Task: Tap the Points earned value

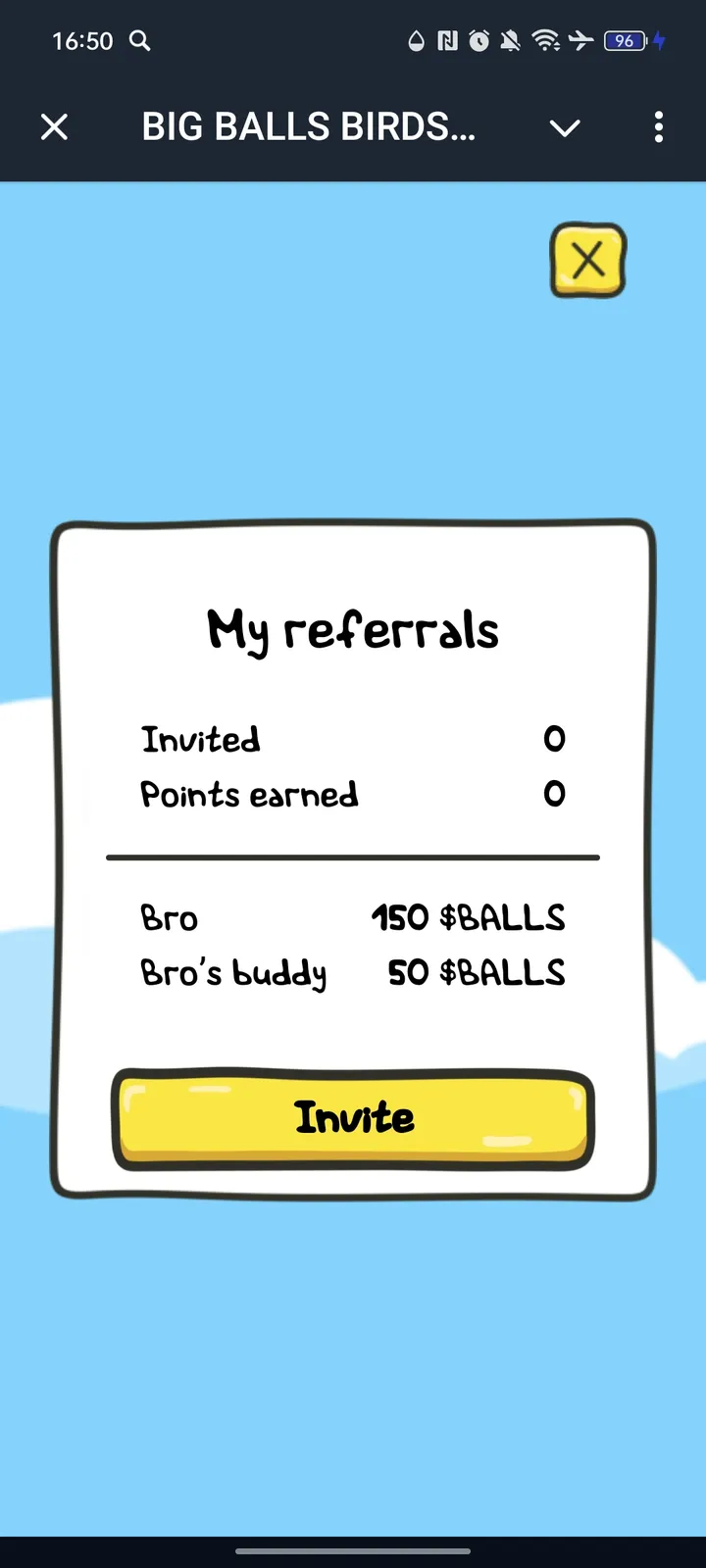Action: tap(554, 795)
